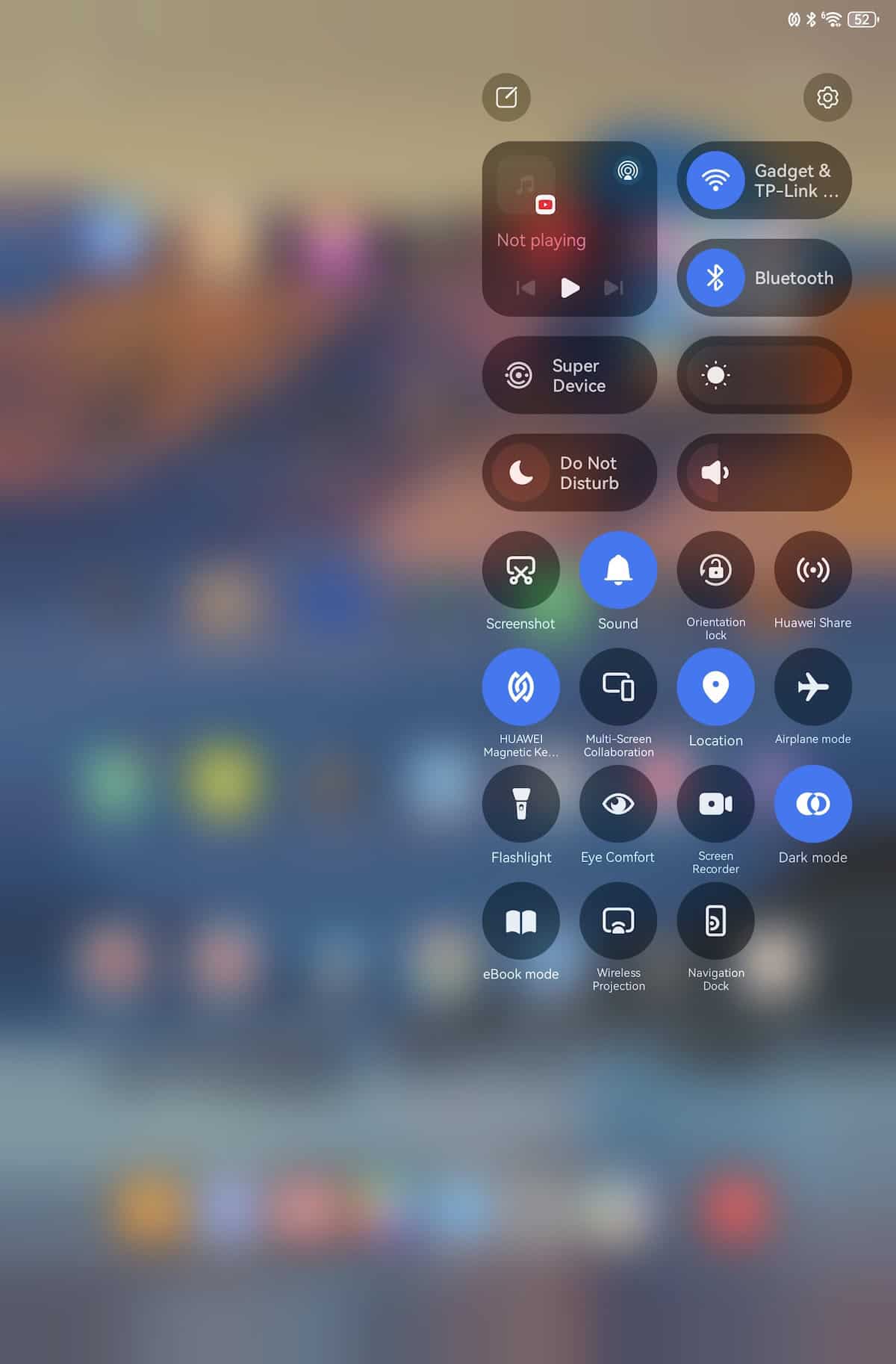Enable Airplane mode
Viewport: 896px width, 1364px height.
(812, 686)
